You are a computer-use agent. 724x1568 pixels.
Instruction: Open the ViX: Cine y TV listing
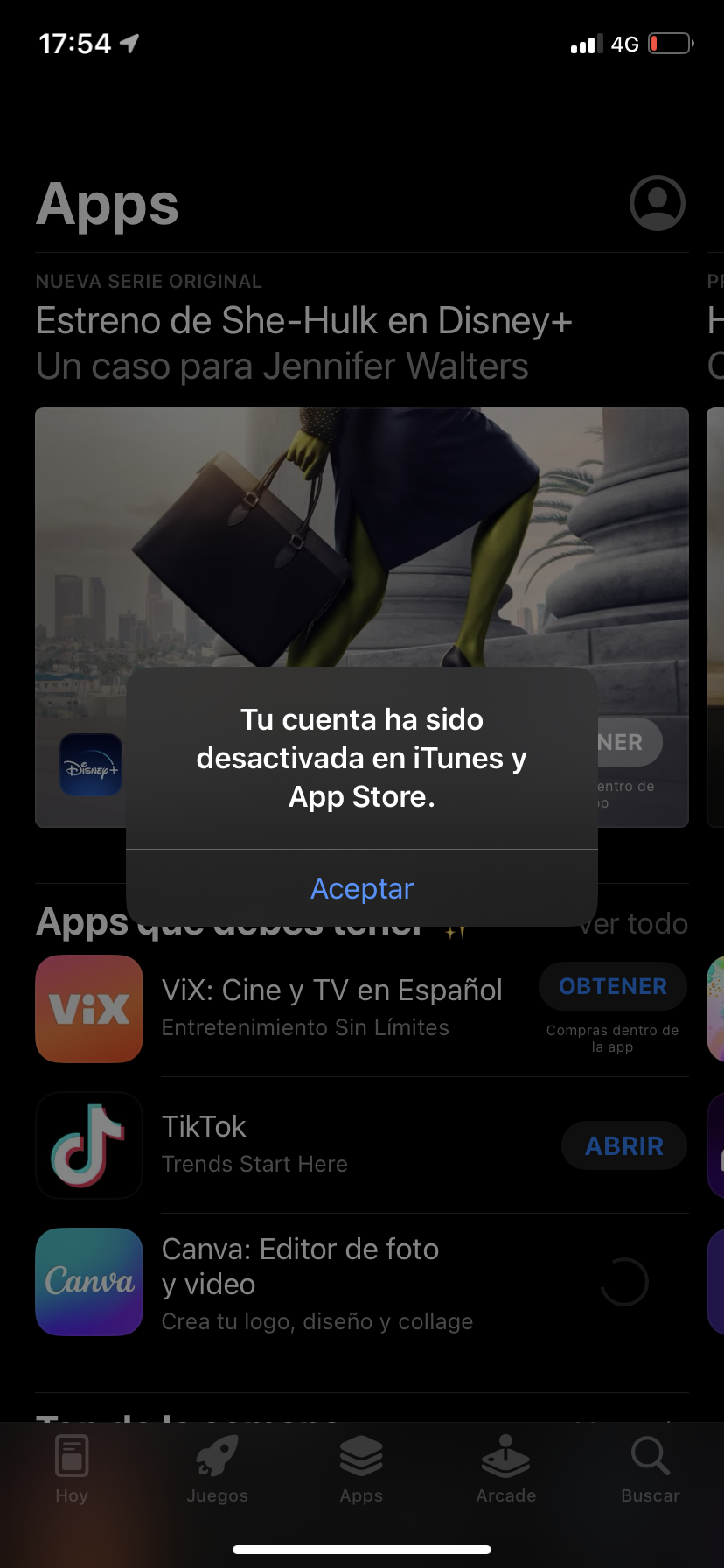click(x=331, y=1006)
